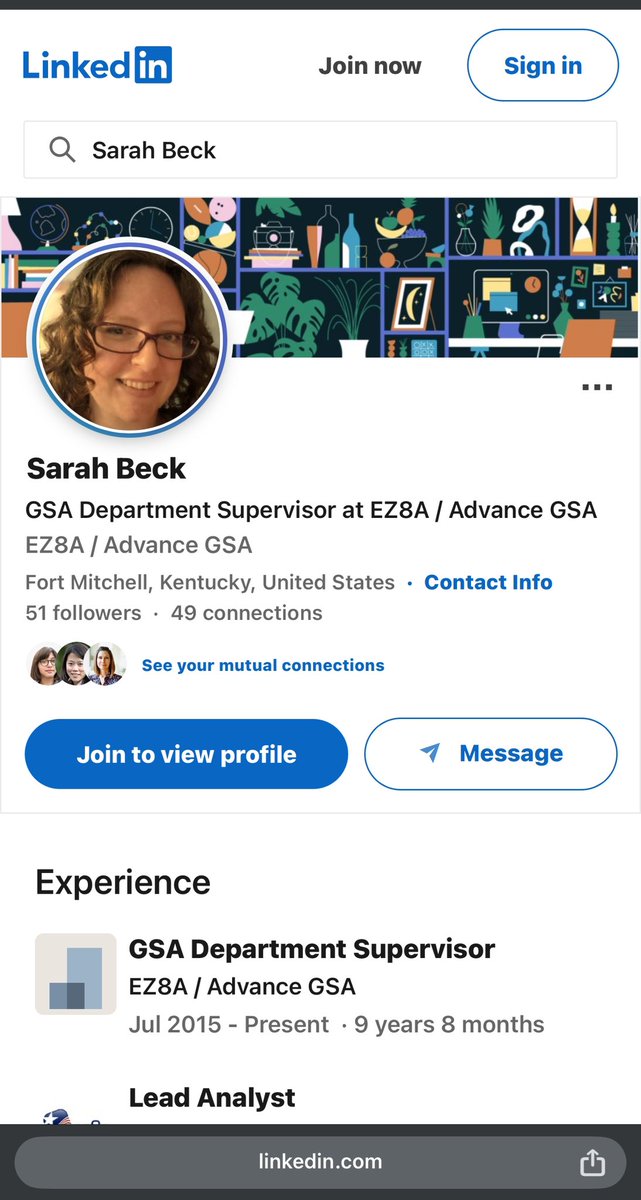The height and width of the screenshot is (1200, 641).
Task: Open GSA Department Supervisor experience entry
Action: (311, 949)
